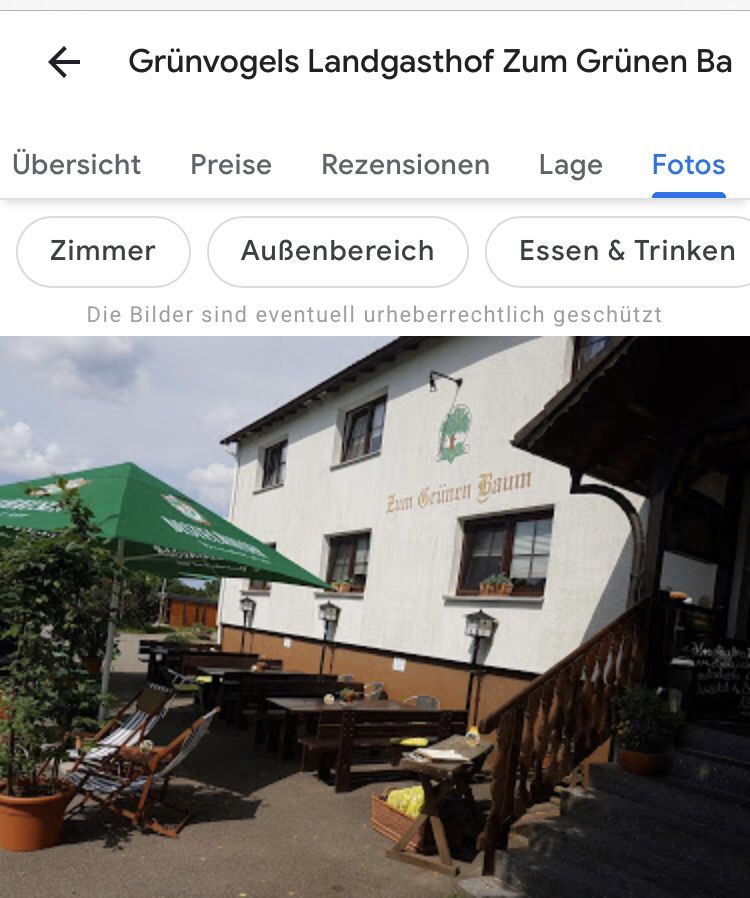750x898 pixels.
Task: Select the Außenbereich photo filter
Action: (x=338, y=251)
